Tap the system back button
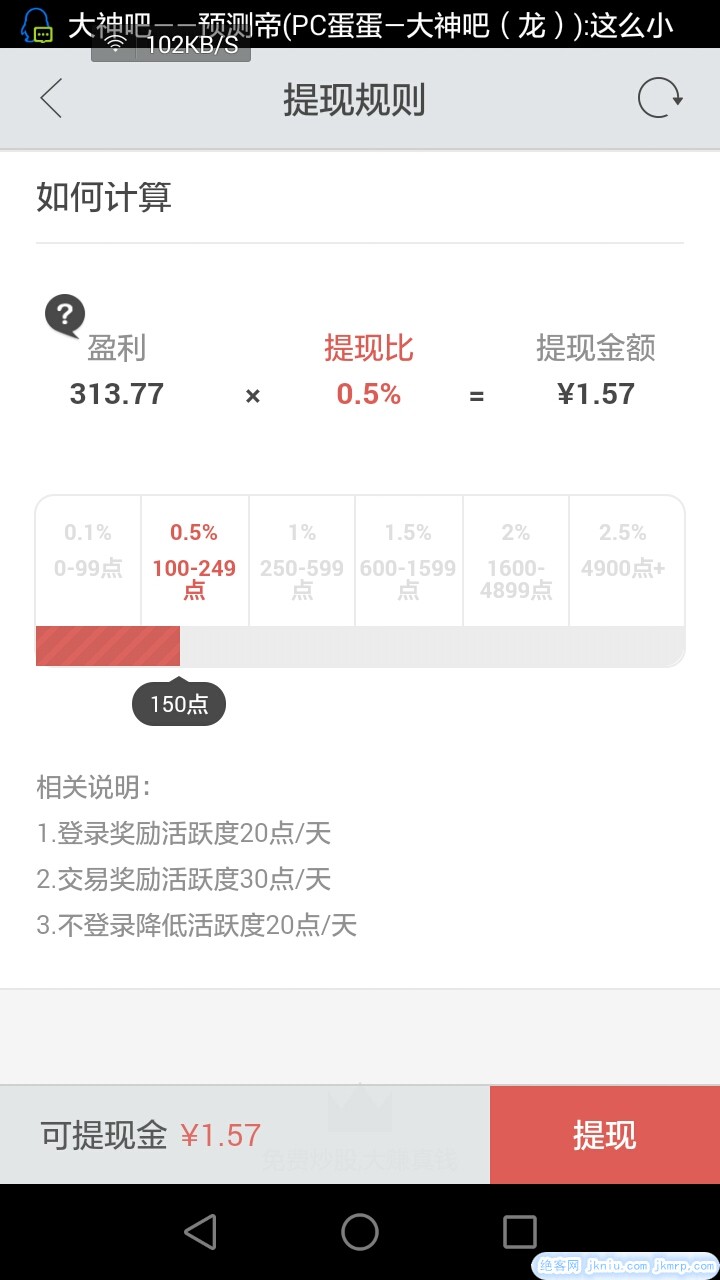720x1280 pixels. pos(200,1231)
